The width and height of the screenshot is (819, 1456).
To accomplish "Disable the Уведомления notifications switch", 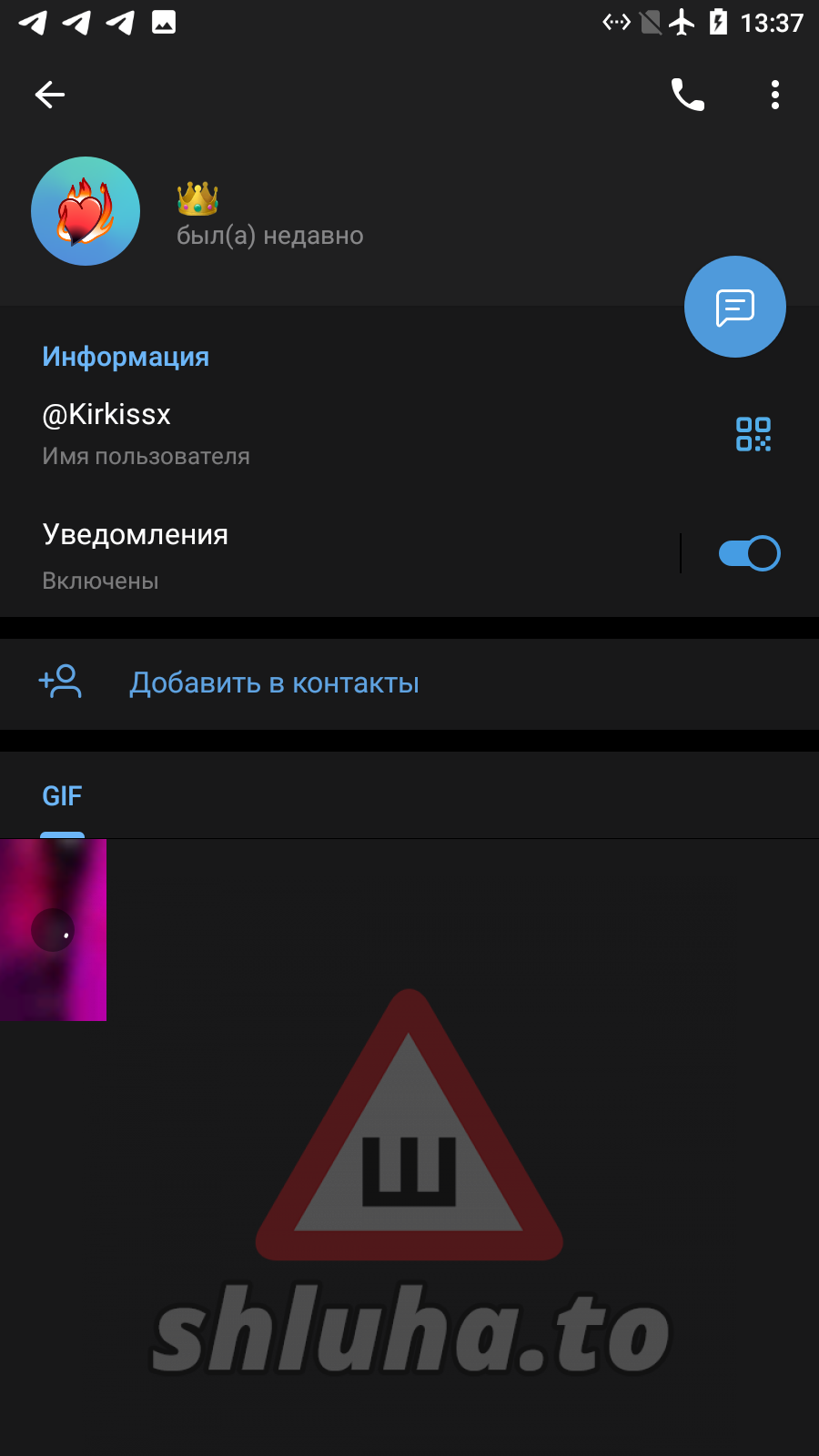I will click(x=749, y=553).
